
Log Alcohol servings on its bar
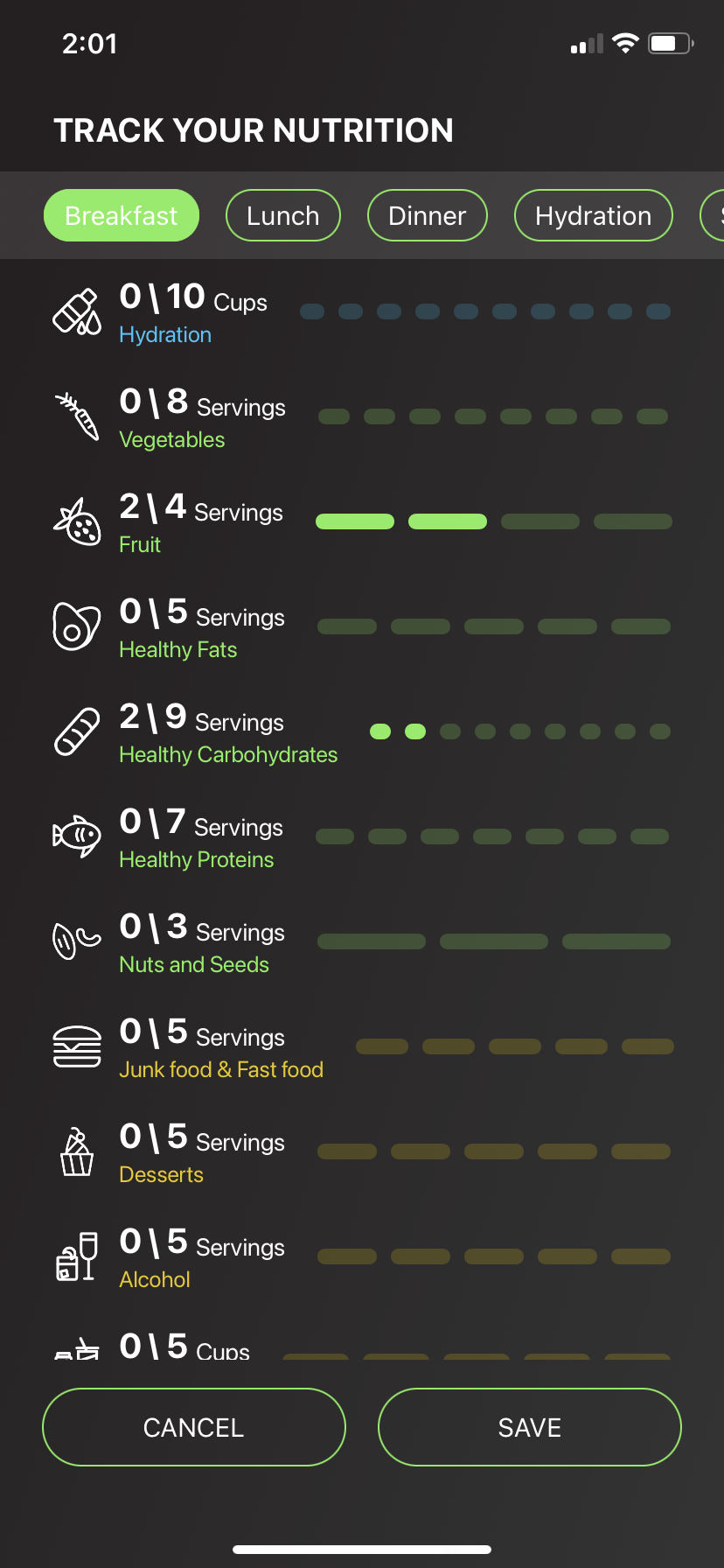pos(493,1256)
